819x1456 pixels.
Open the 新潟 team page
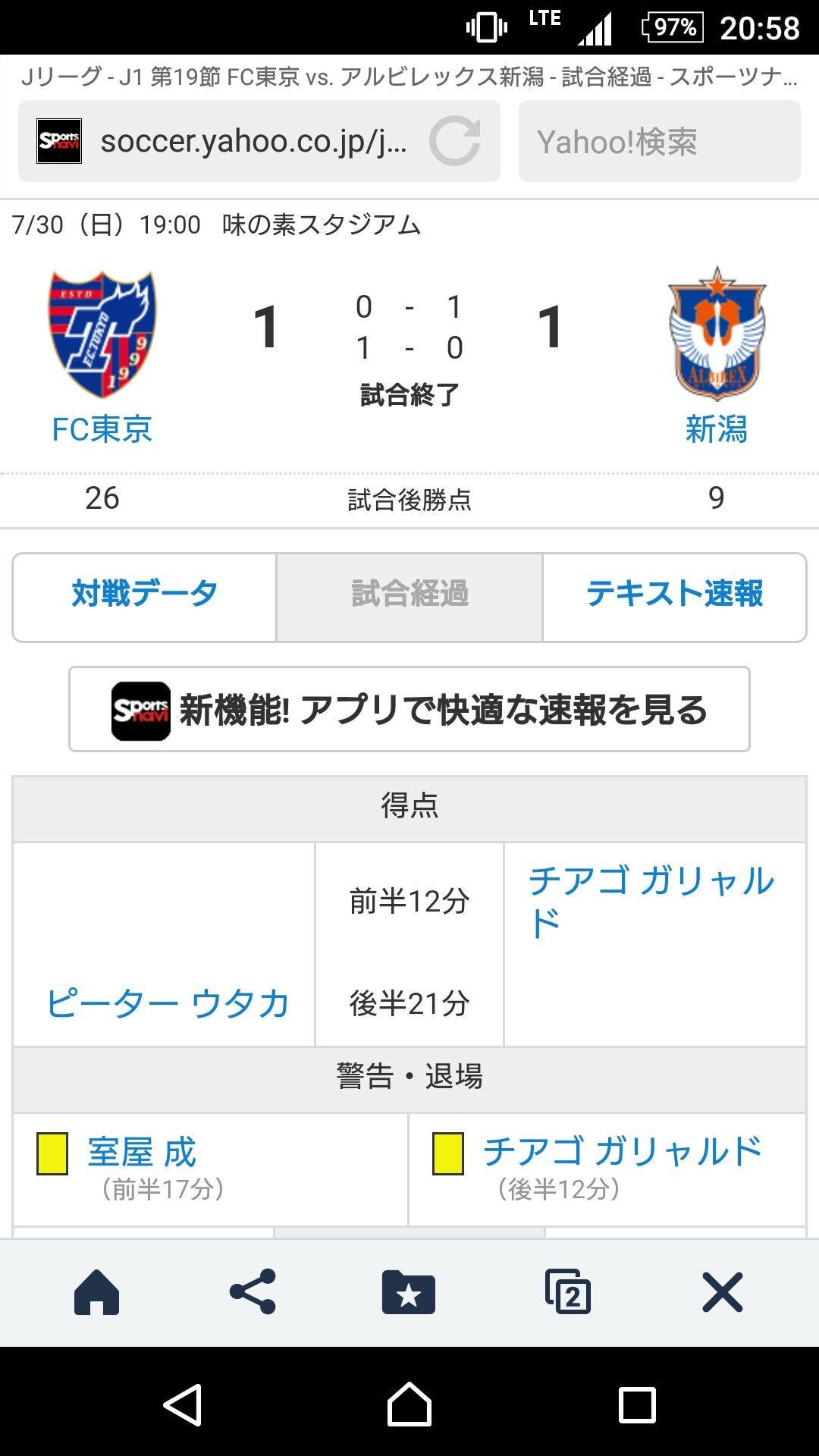716,429
